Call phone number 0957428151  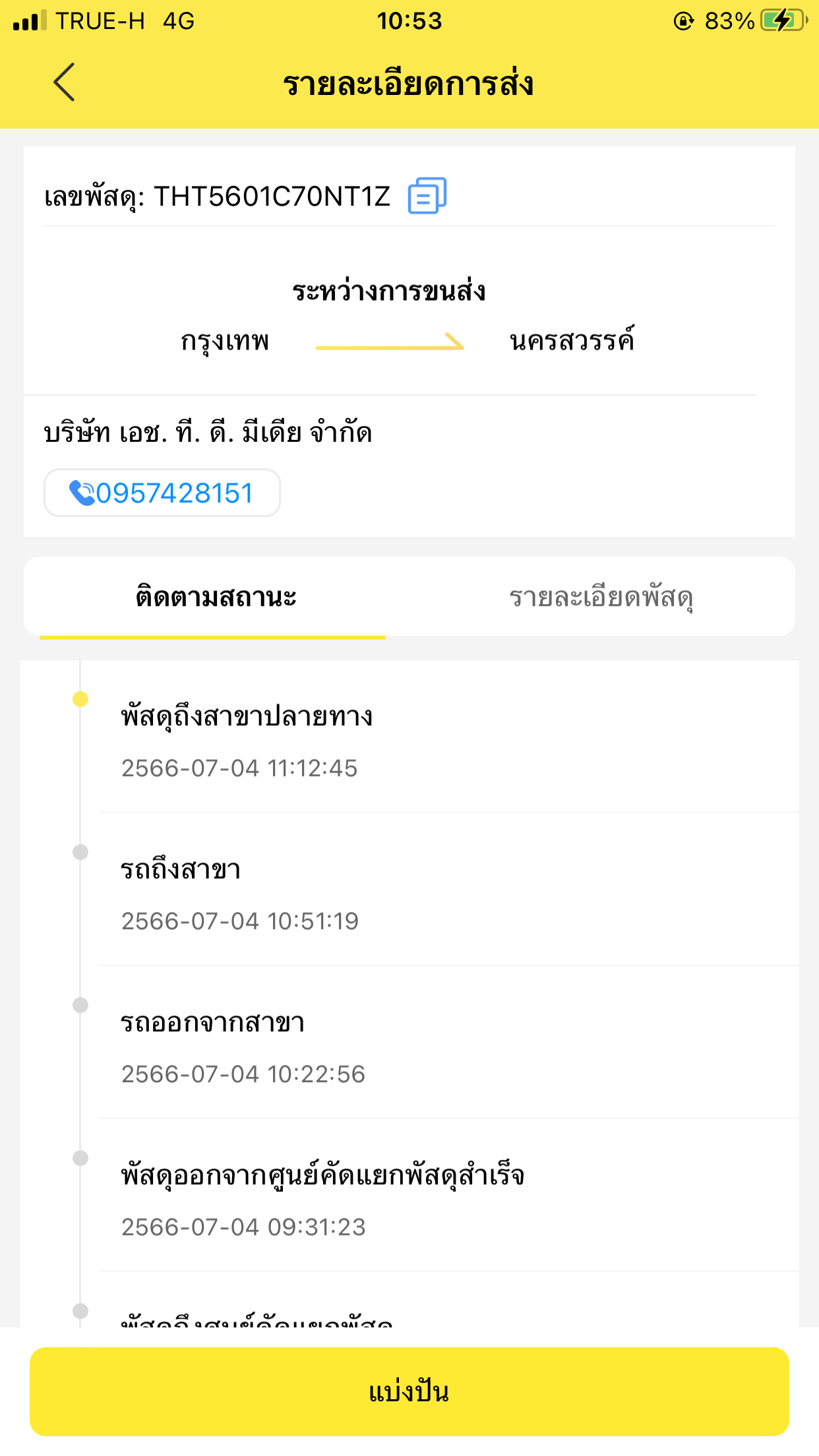tap(162, 493)
